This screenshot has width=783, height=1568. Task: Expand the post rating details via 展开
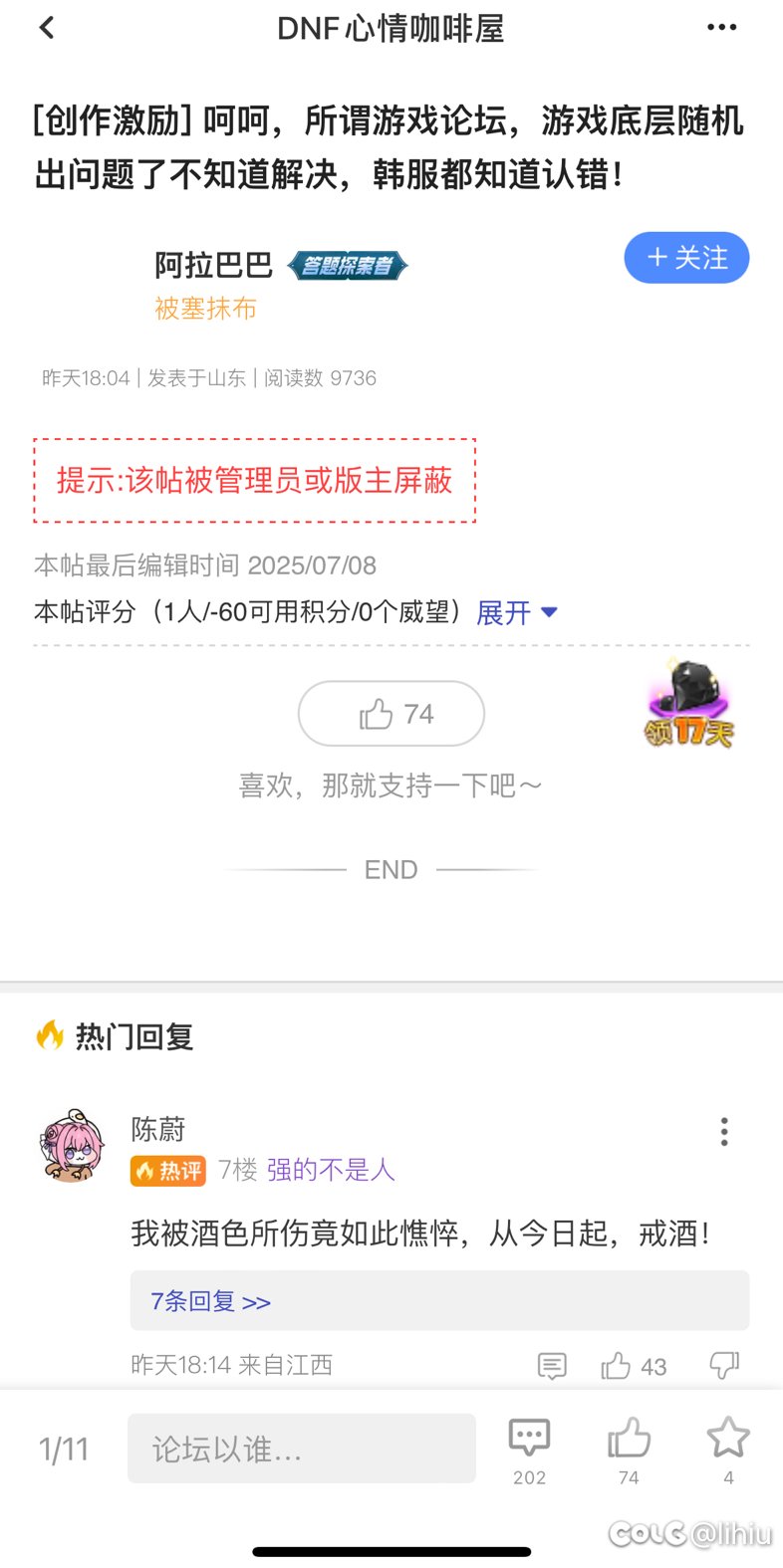pyautogui.click(x=517, y=612)
